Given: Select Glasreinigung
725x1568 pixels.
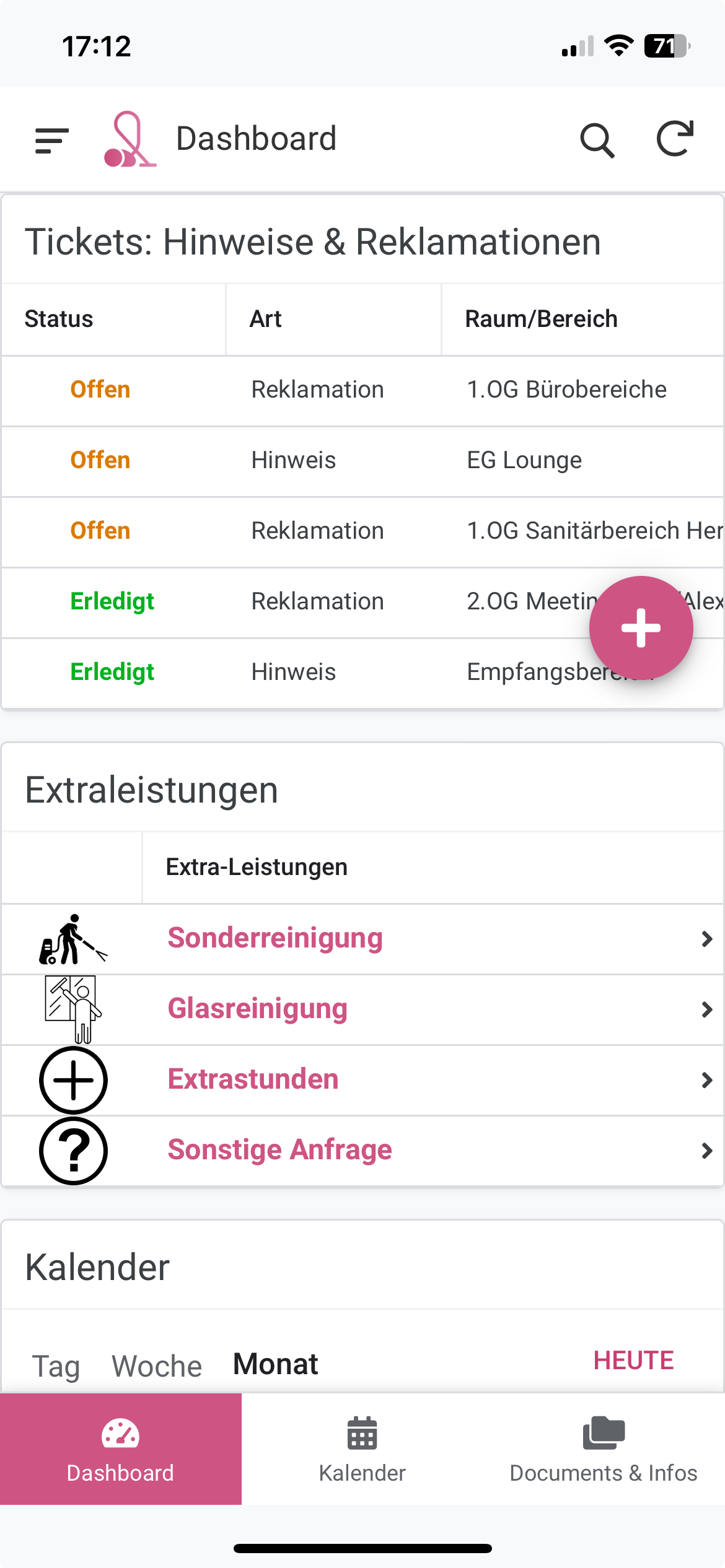Looking at the screenshot, I should pos(362,1009).
